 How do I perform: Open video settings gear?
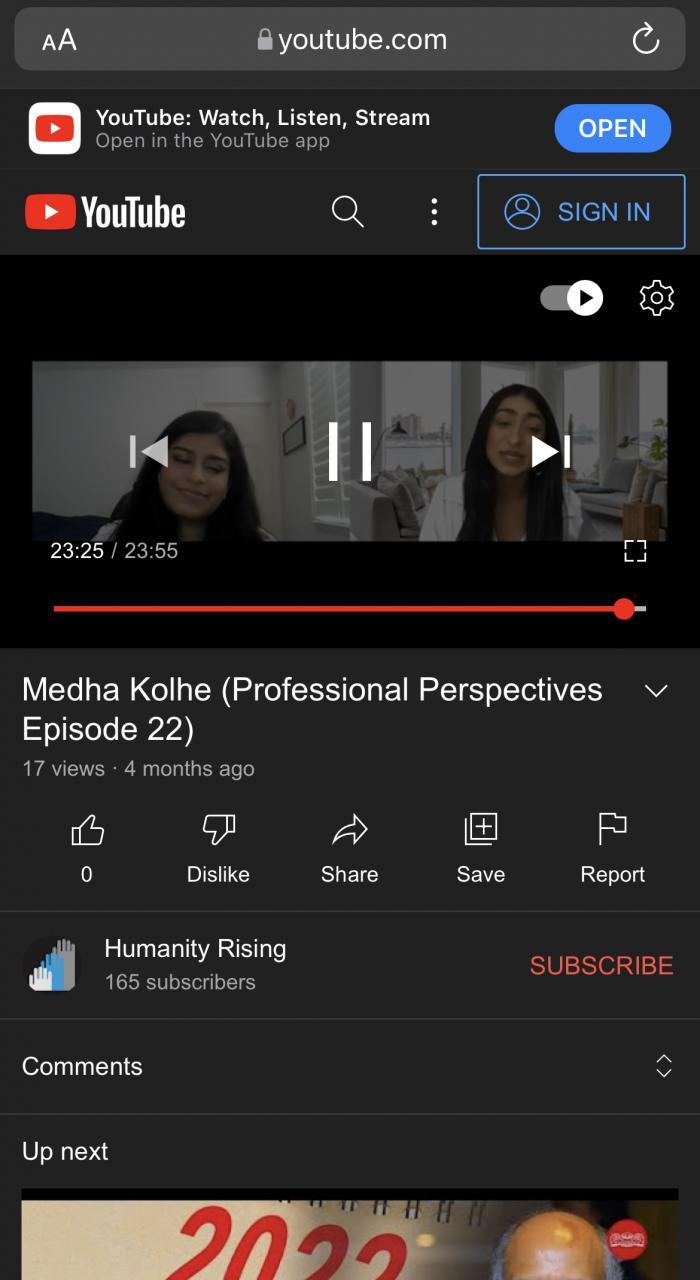click(656, 298)
